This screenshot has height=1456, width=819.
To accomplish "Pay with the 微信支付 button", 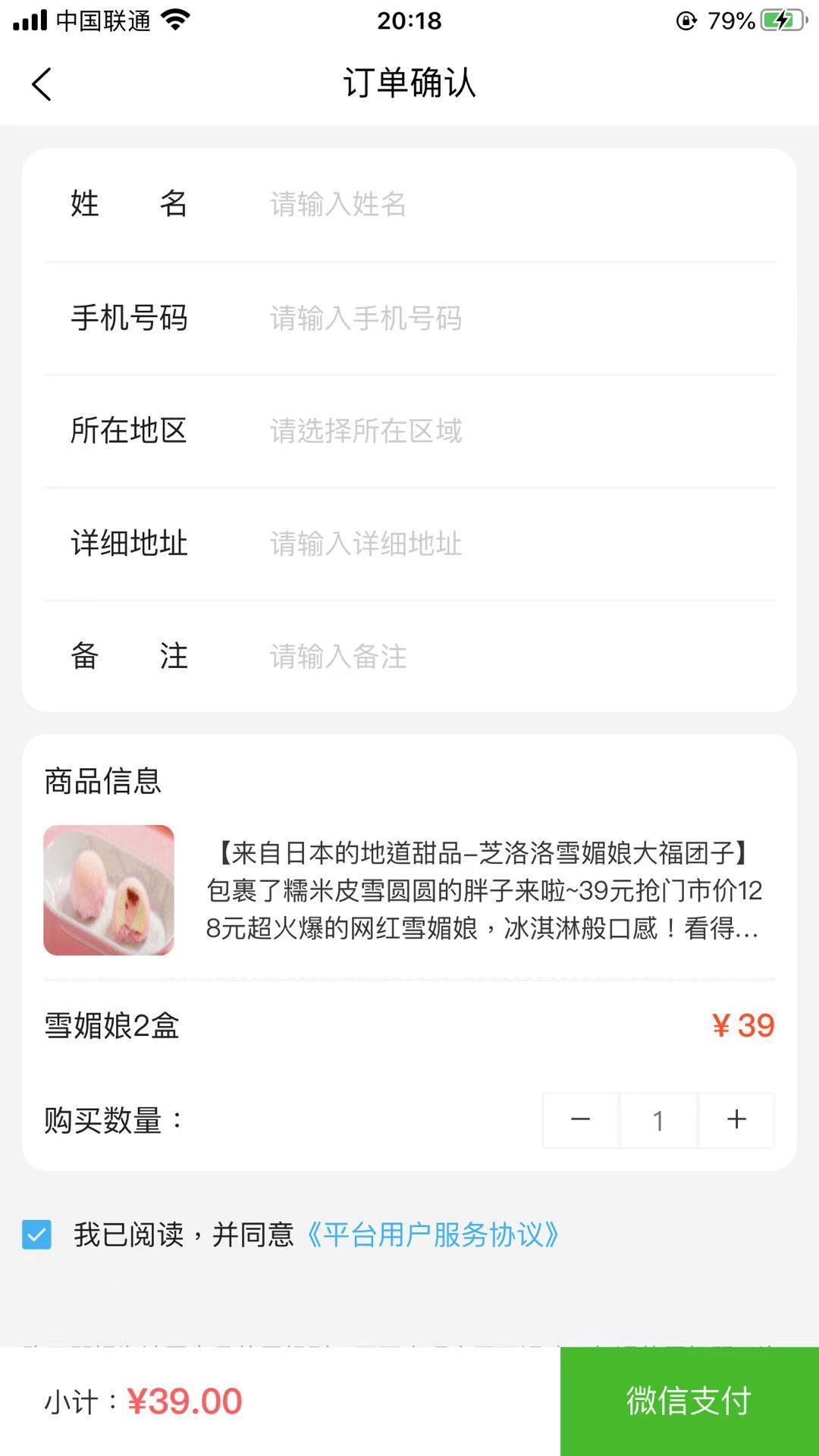I will click(x=689, y=1401).
